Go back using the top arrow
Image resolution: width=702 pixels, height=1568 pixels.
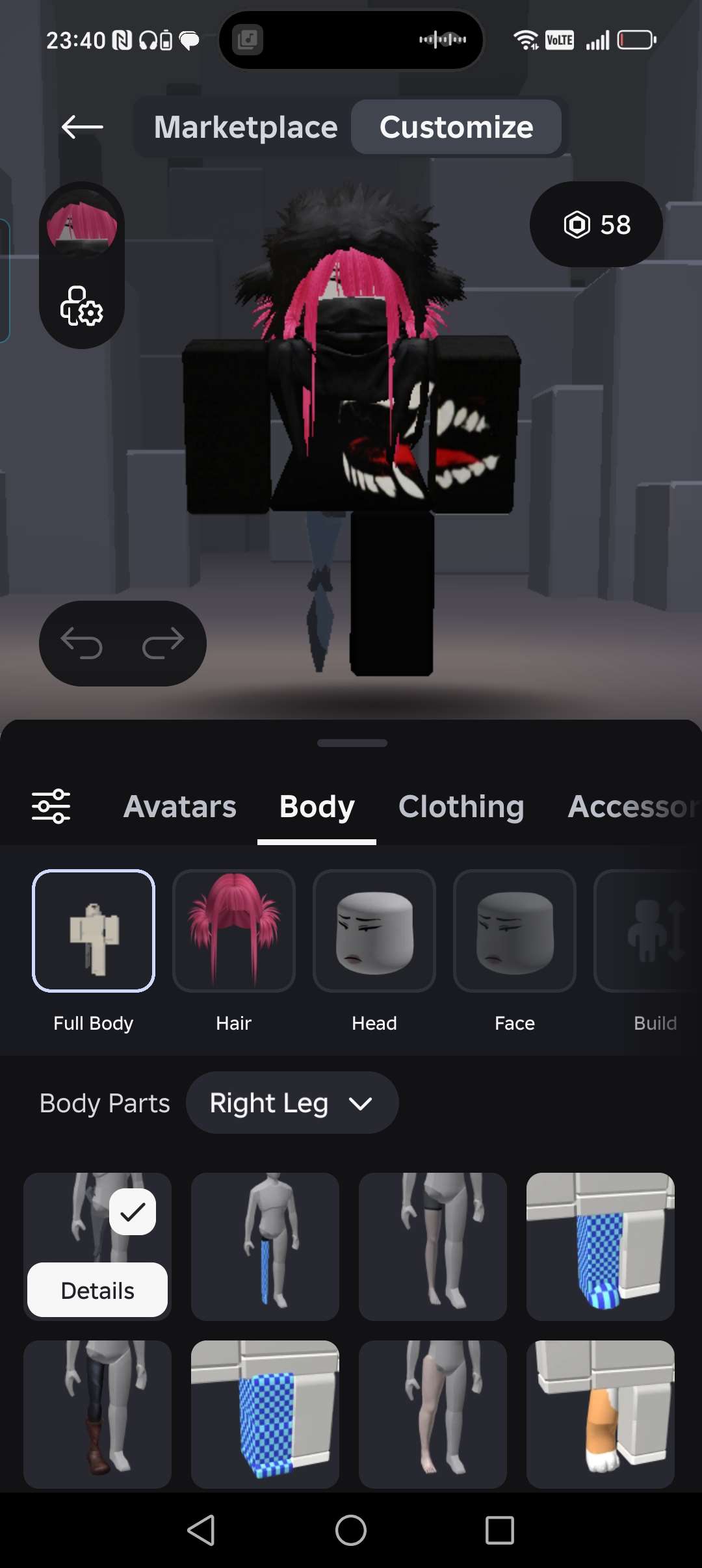pos(82,127)
